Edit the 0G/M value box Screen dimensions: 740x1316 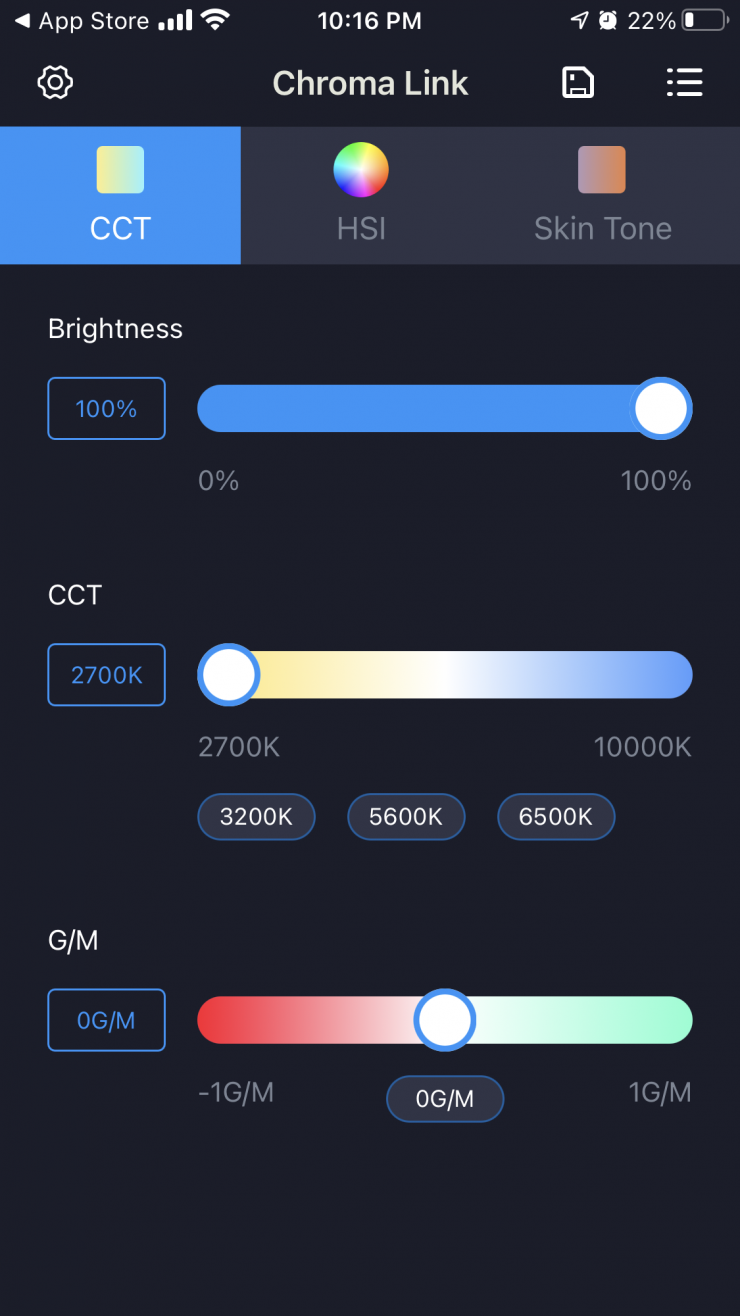[106, 1020]
